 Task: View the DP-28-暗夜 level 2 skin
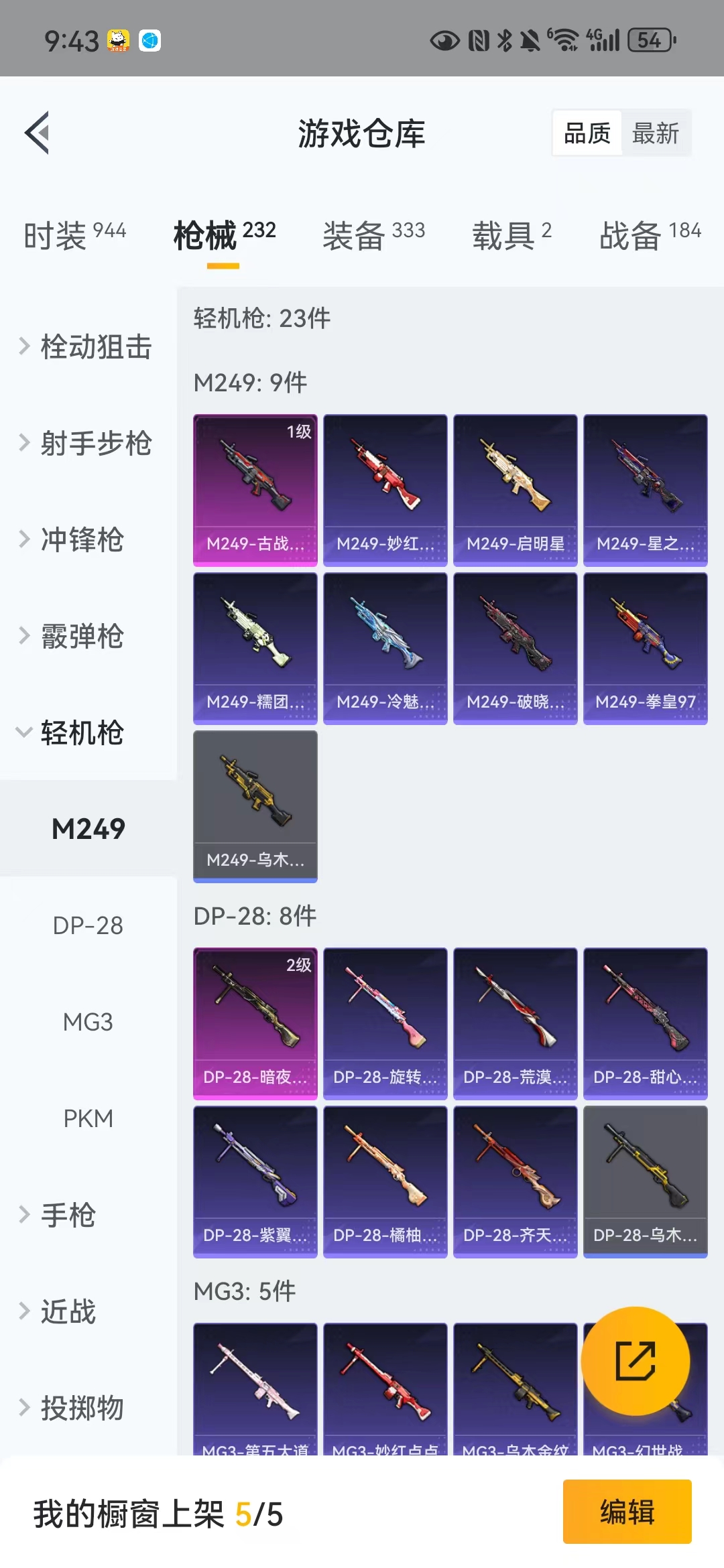click(255, 1023)
